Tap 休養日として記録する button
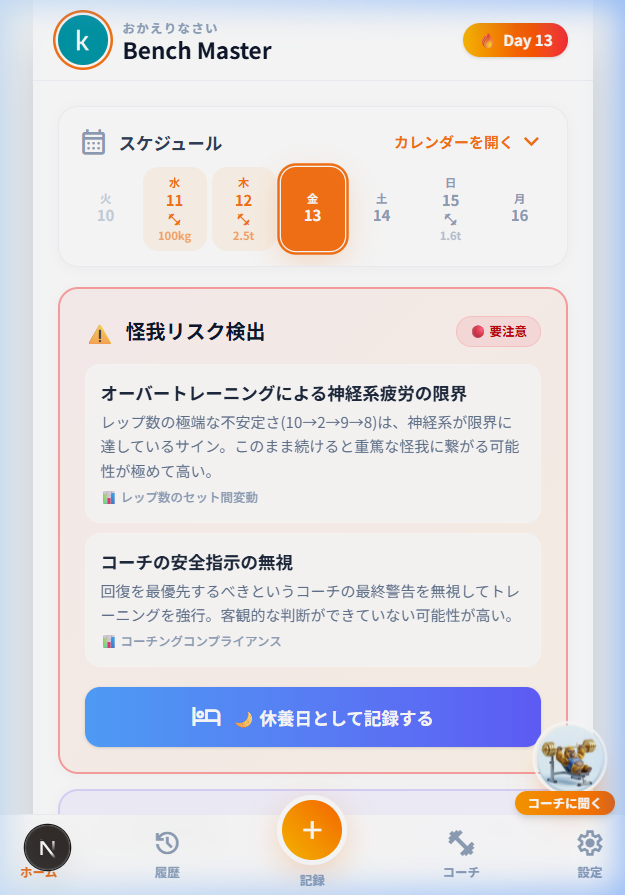This screenshot has height=895, width=625. coord(312,717)
